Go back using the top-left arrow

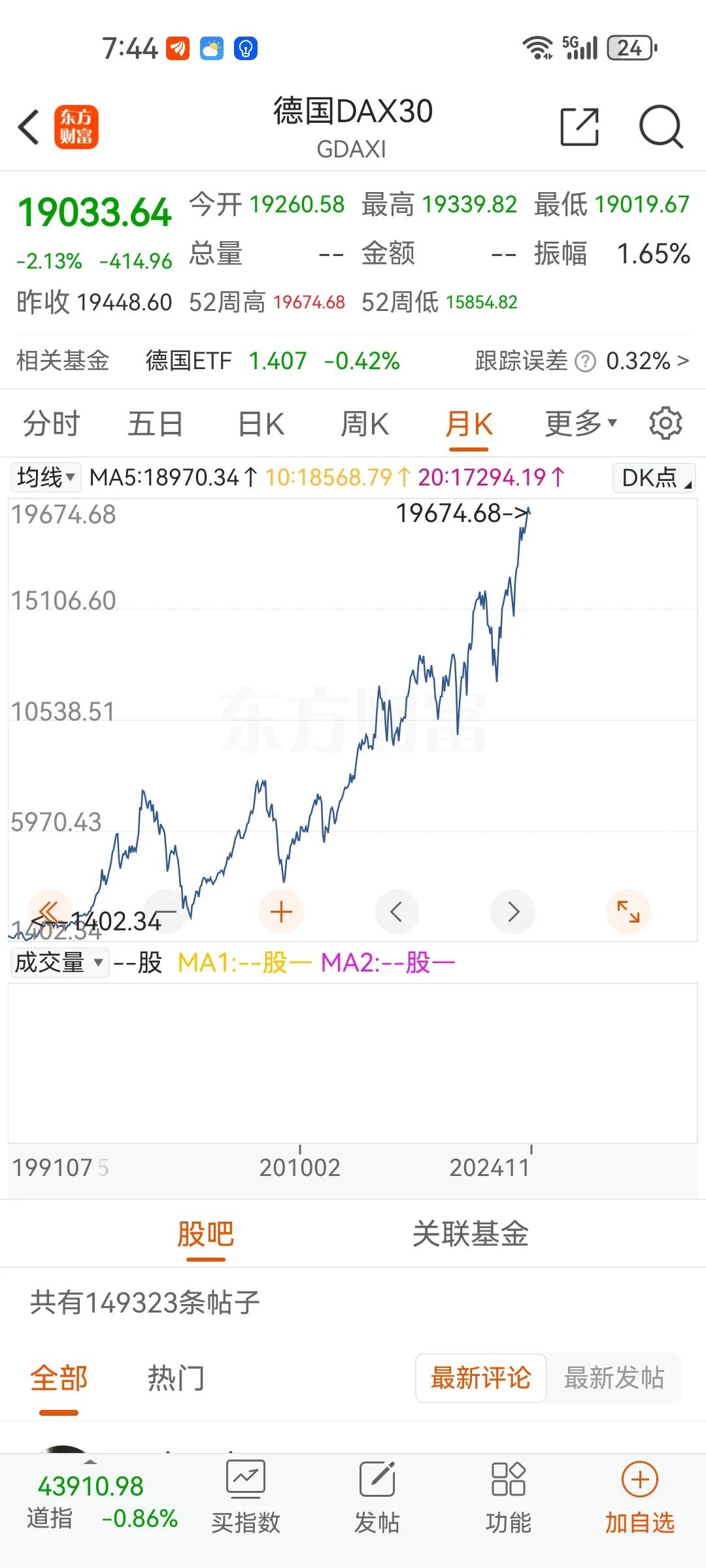click(29, 127)
